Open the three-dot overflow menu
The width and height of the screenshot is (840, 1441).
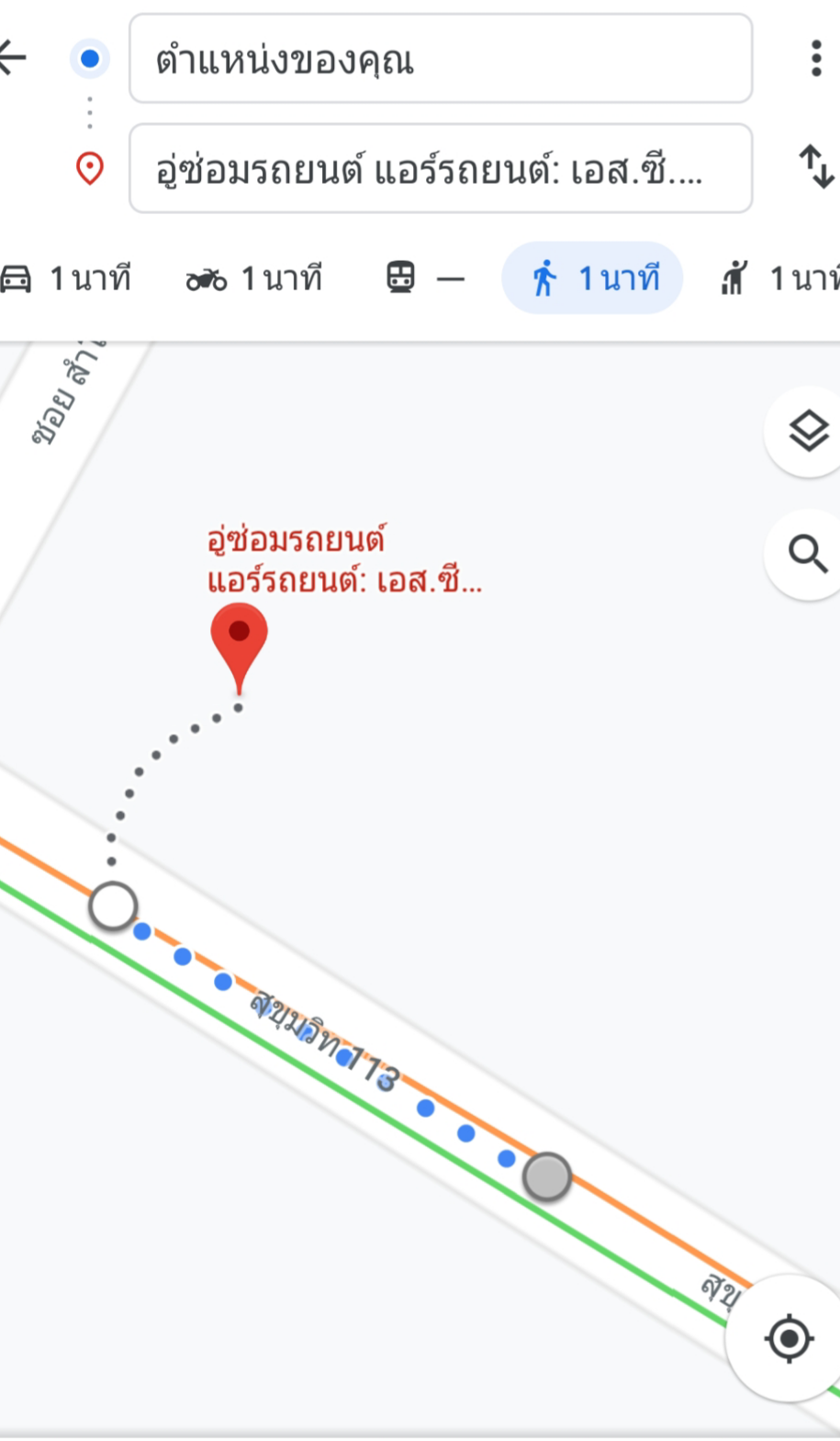[815, 59]
